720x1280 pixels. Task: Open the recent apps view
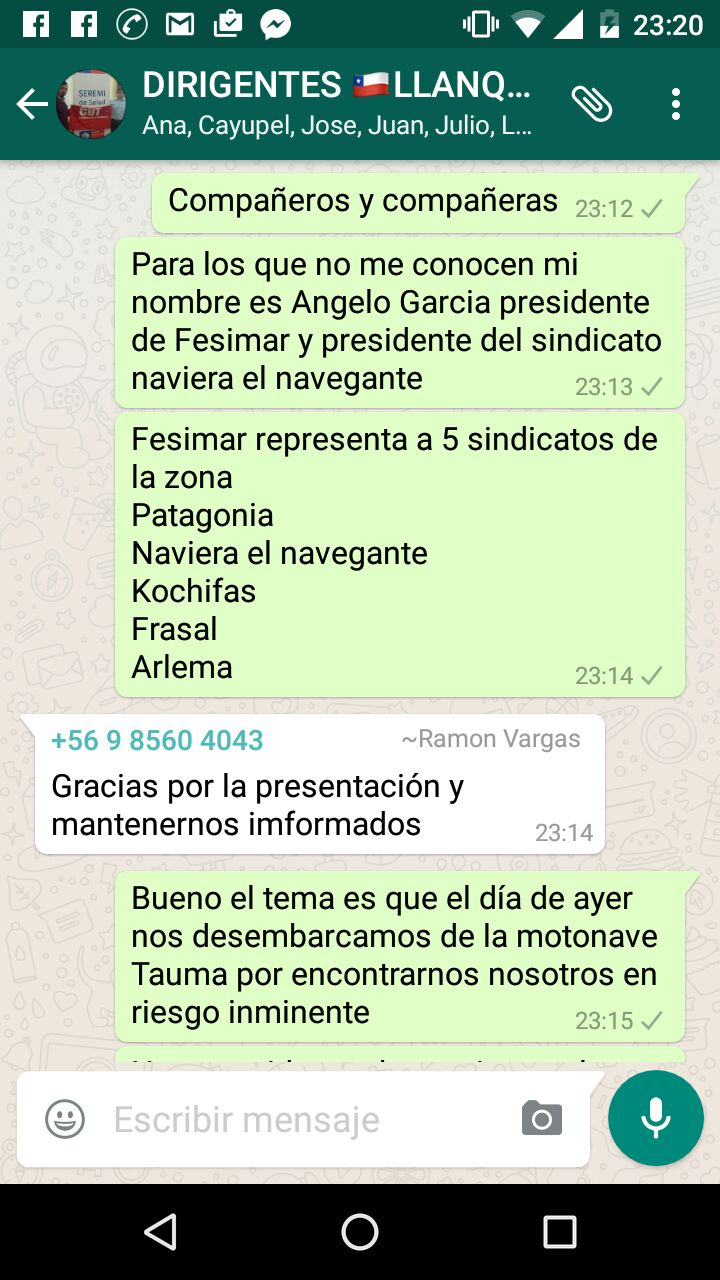coord(560,1232)
